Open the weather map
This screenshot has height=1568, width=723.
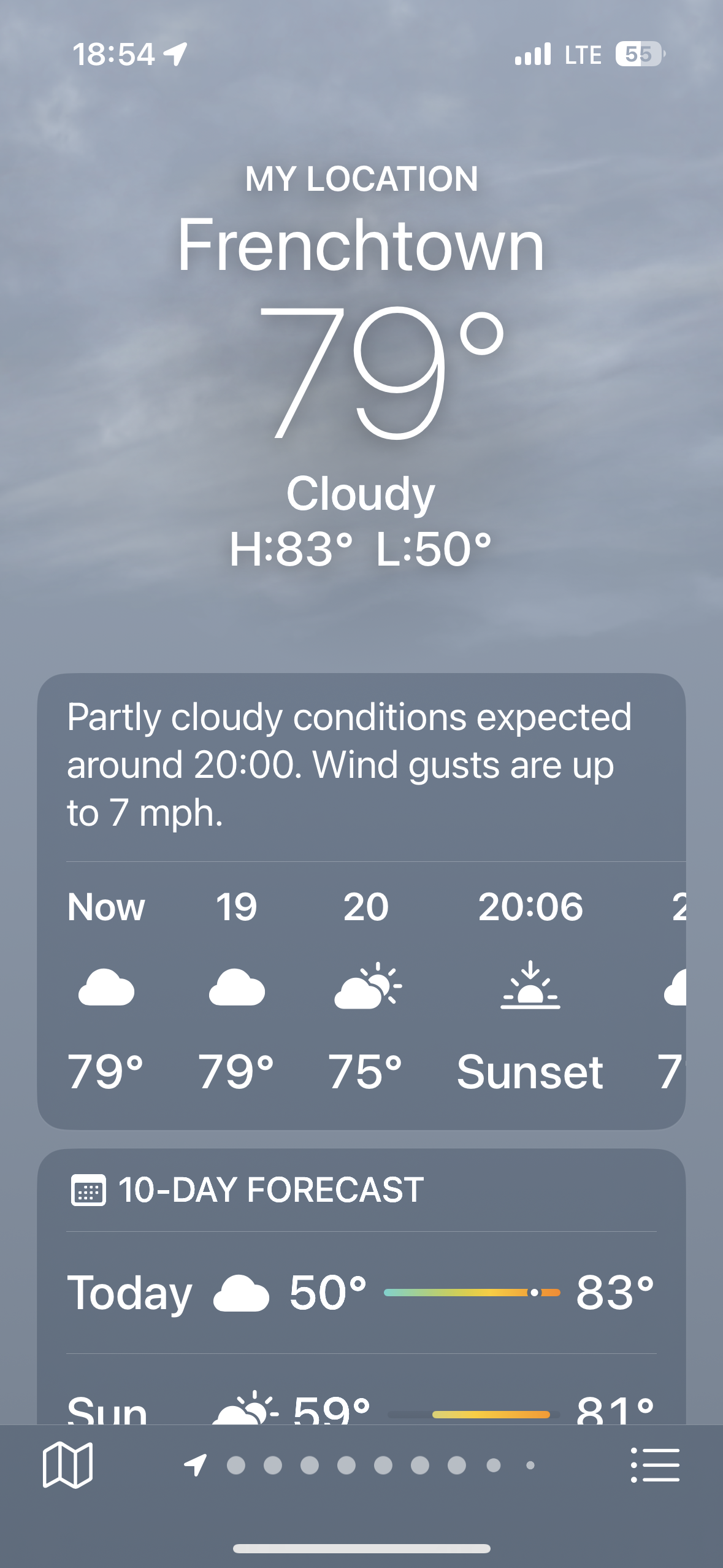point(67,1465)
